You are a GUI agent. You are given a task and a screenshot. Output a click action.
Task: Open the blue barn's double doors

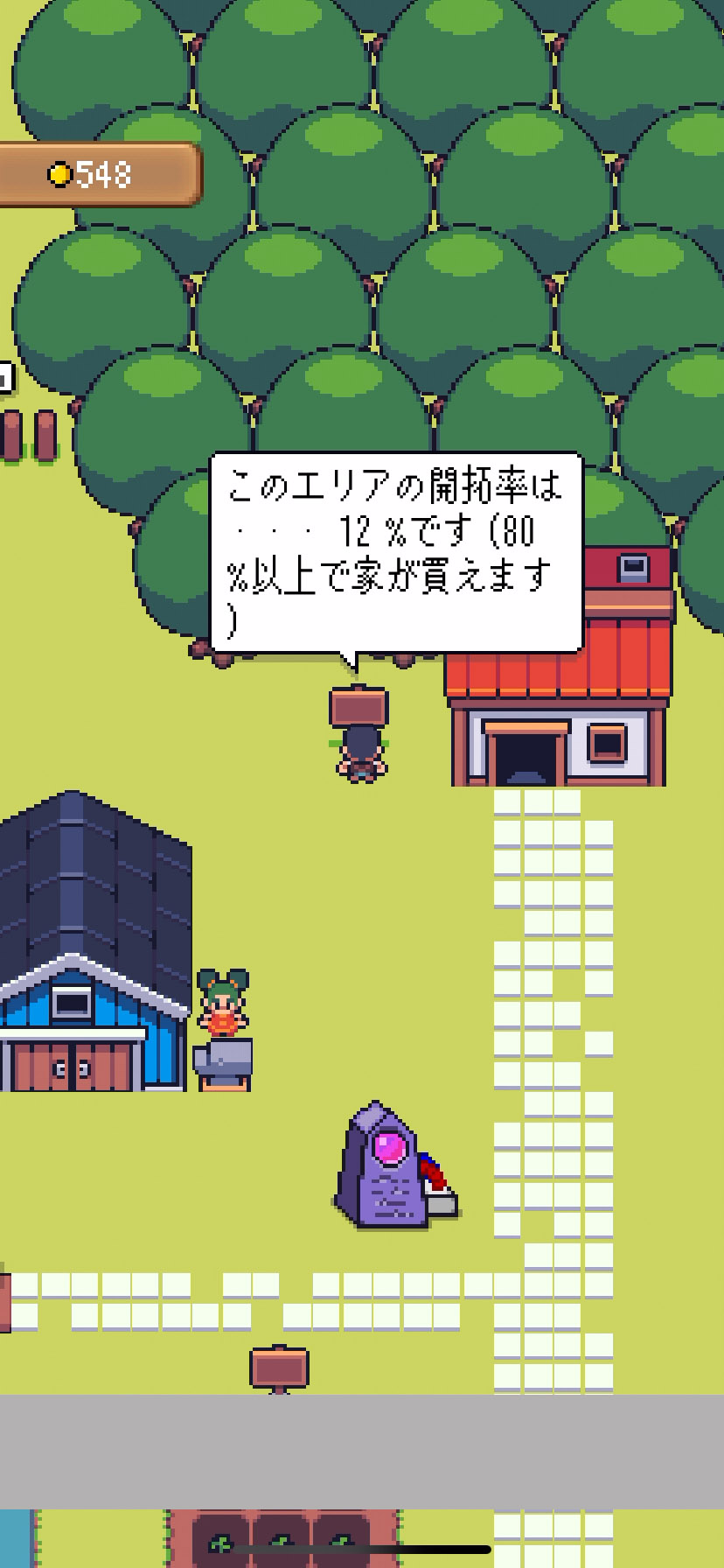72,1065
